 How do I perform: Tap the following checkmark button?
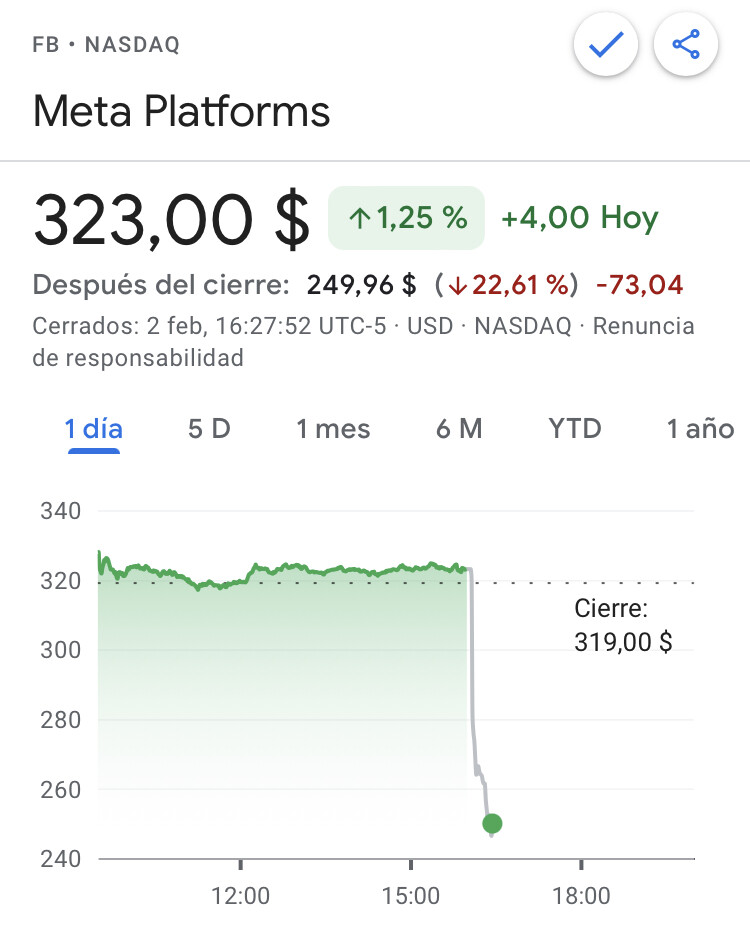pos(606,45)
